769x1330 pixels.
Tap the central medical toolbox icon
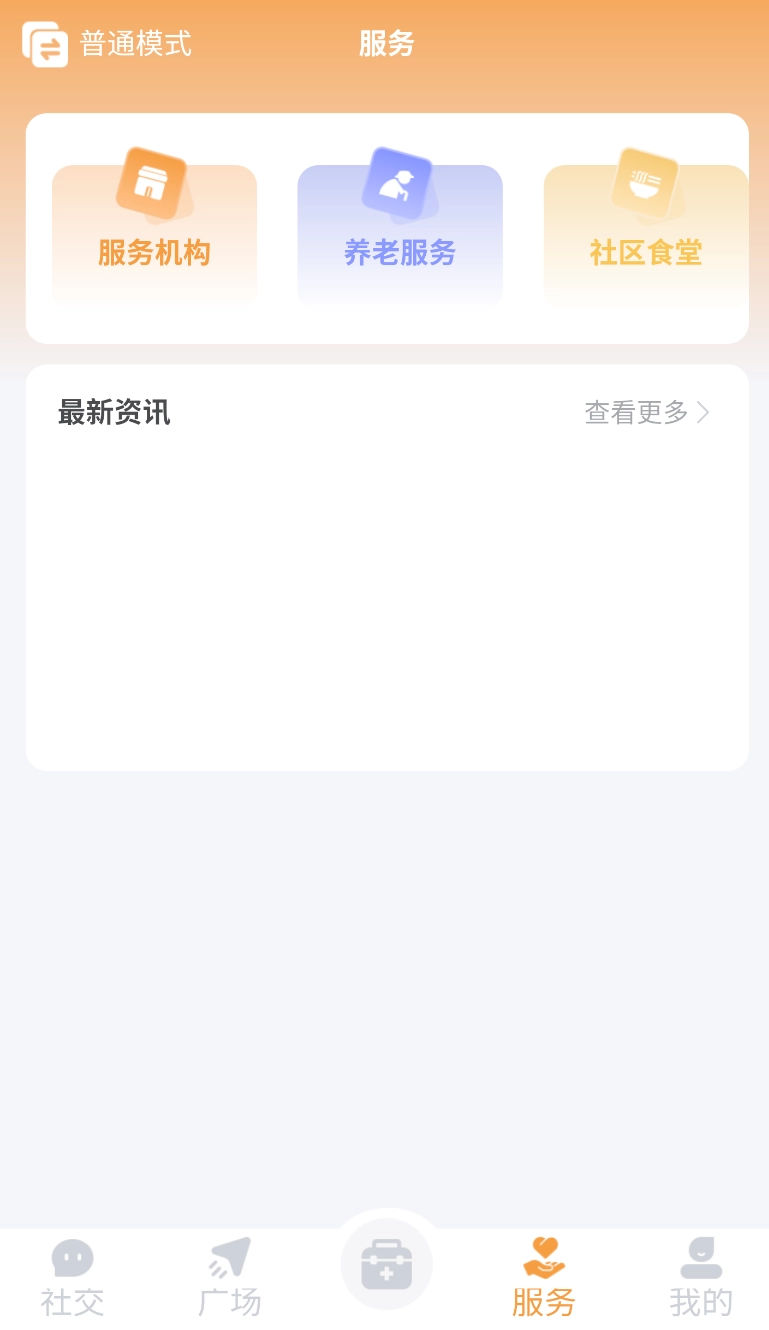pos(386,1264)
